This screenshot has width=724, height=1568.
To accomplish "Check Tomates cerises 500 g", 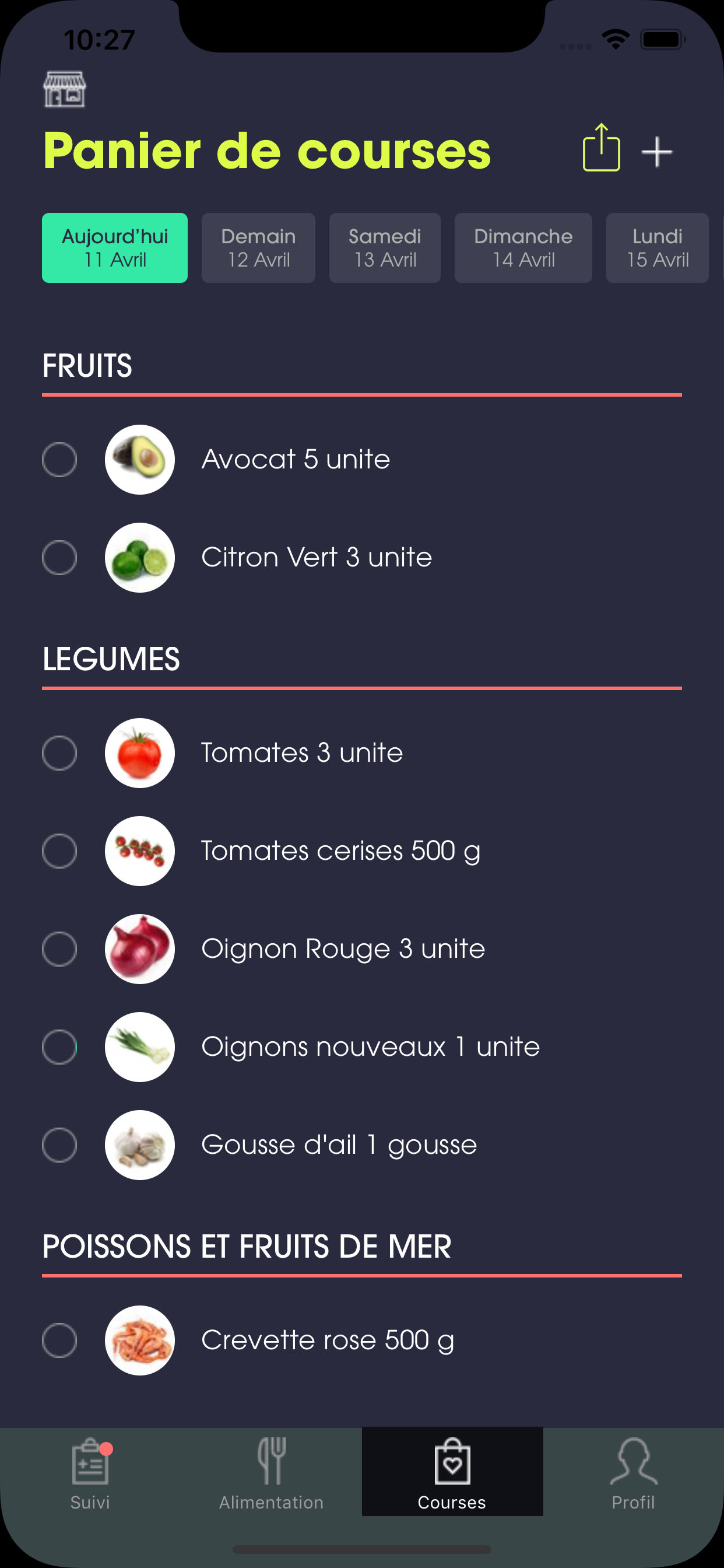I will 59,851.
